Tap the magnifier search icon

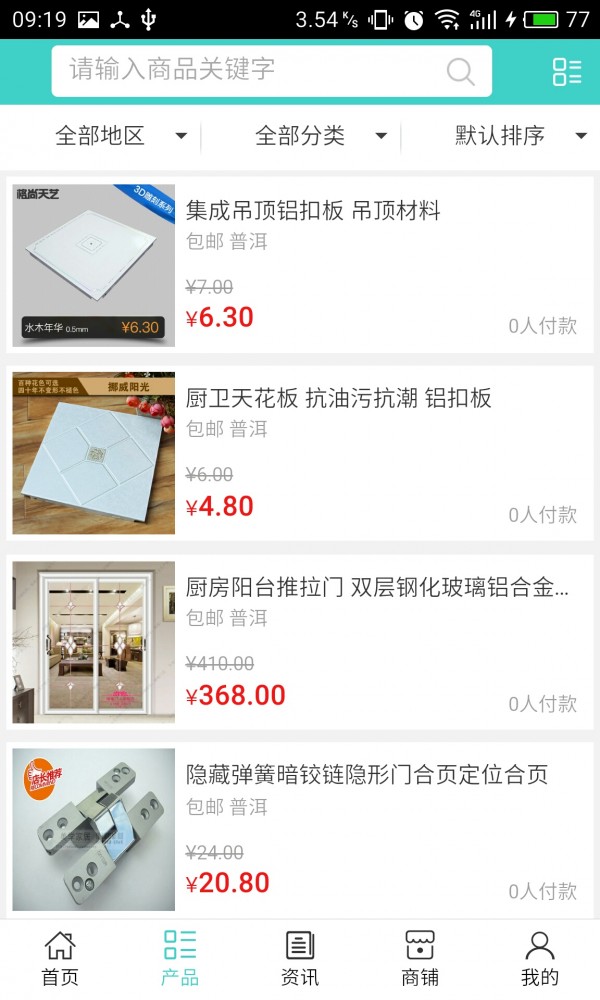[x=460, y=71]
